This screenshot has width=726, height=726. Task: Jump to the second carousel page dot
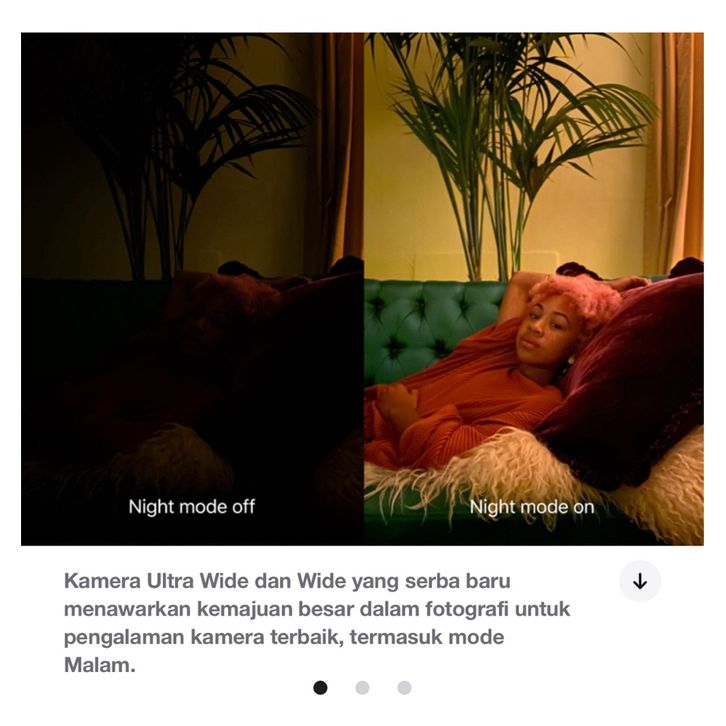point(362,687)
